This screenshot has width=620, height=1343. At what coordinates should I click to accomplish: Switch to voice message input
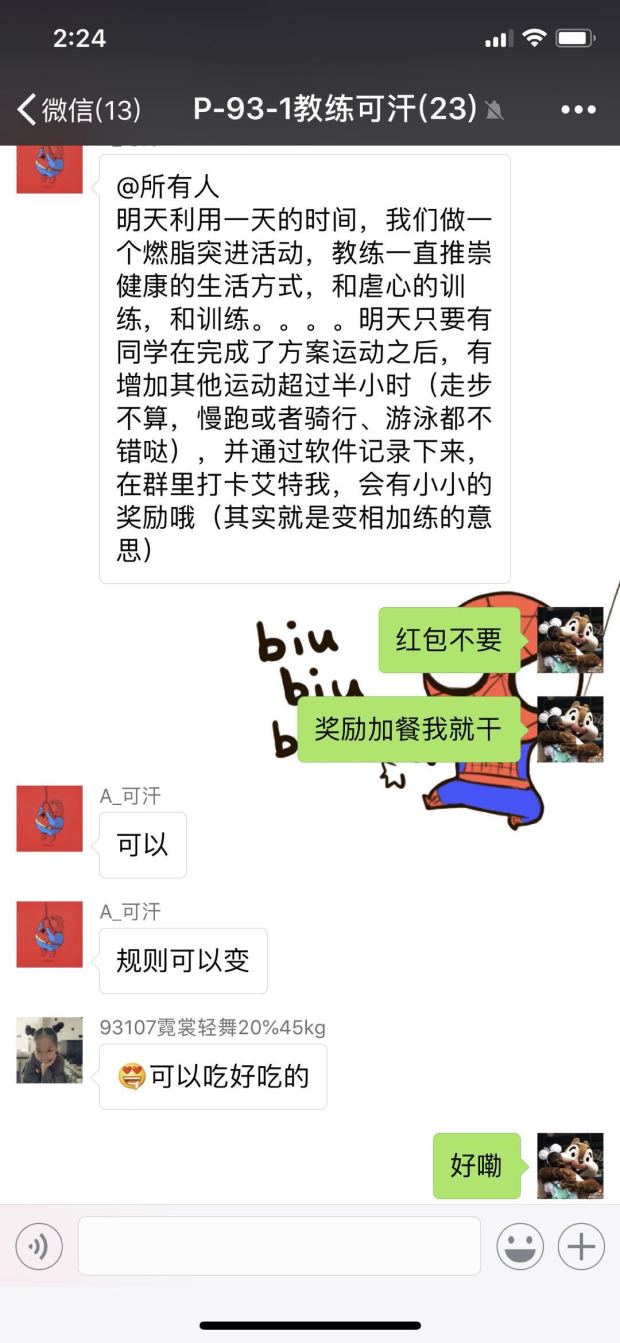[39, 1246]
